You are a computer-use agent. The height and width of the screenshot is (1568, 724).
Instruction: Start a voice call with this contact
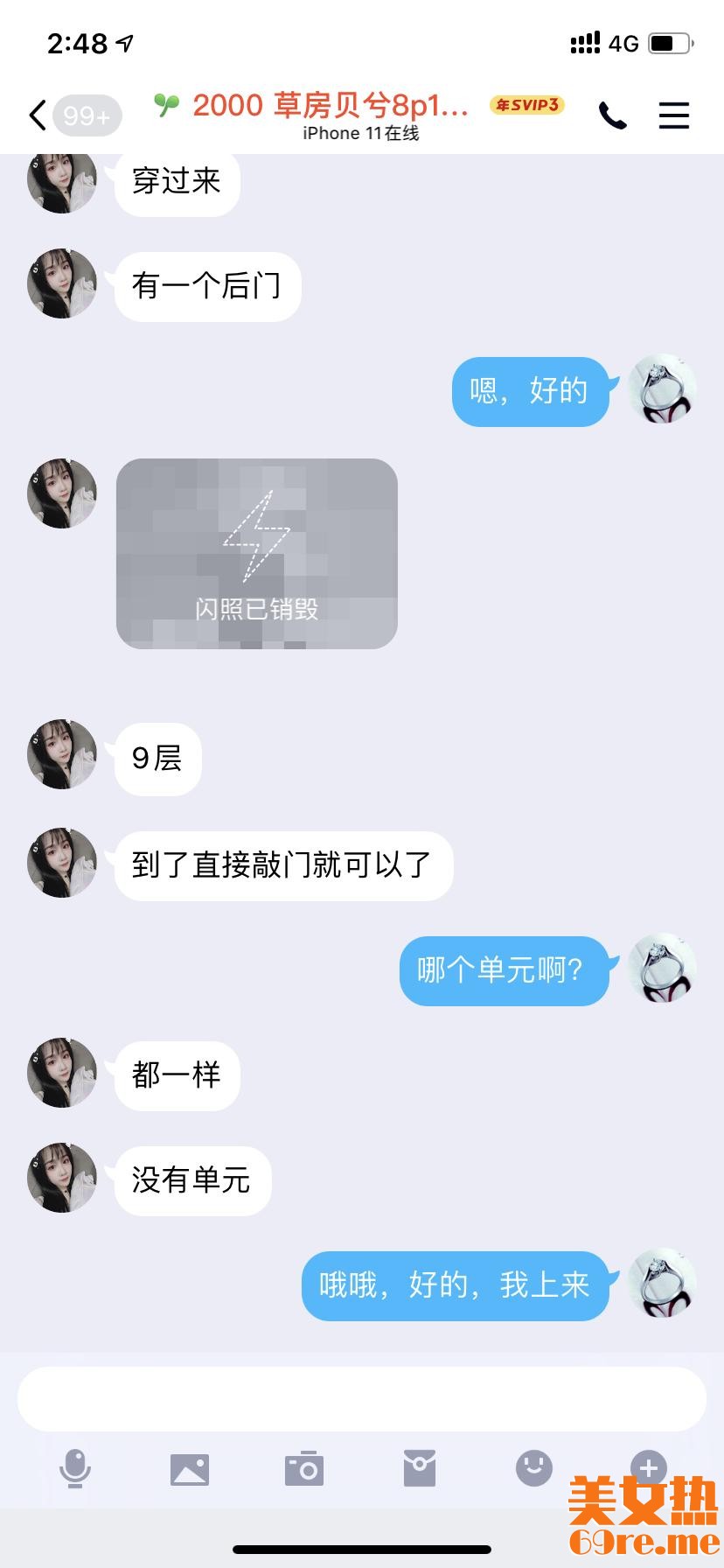point(612,115)
